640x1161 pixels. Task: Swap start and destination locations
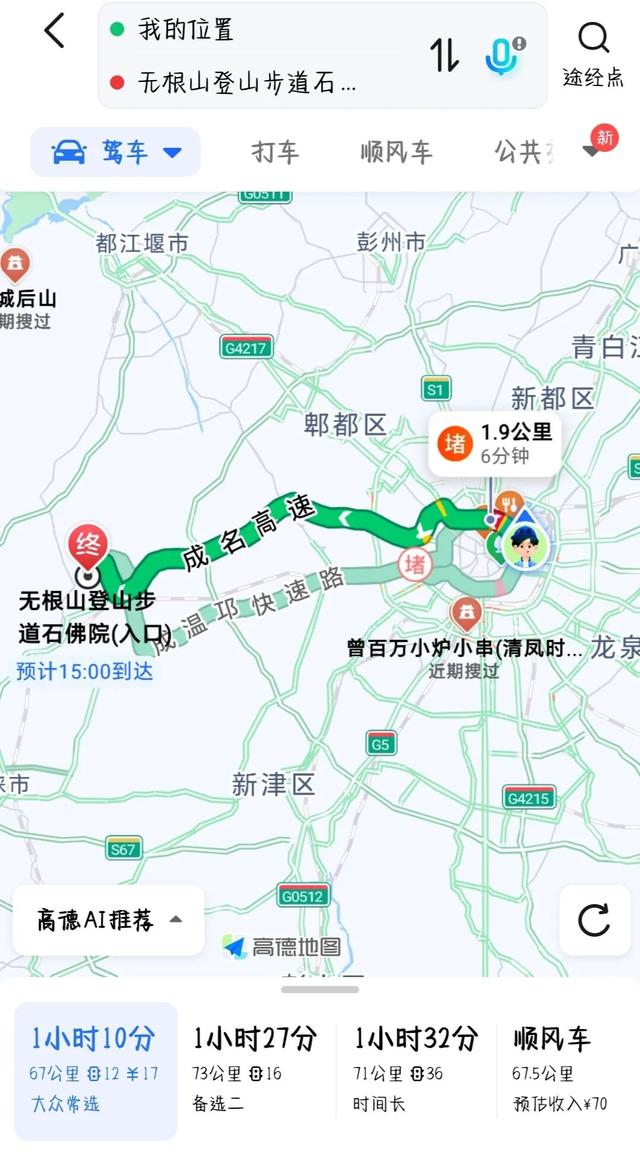click(x=445, y=56)
